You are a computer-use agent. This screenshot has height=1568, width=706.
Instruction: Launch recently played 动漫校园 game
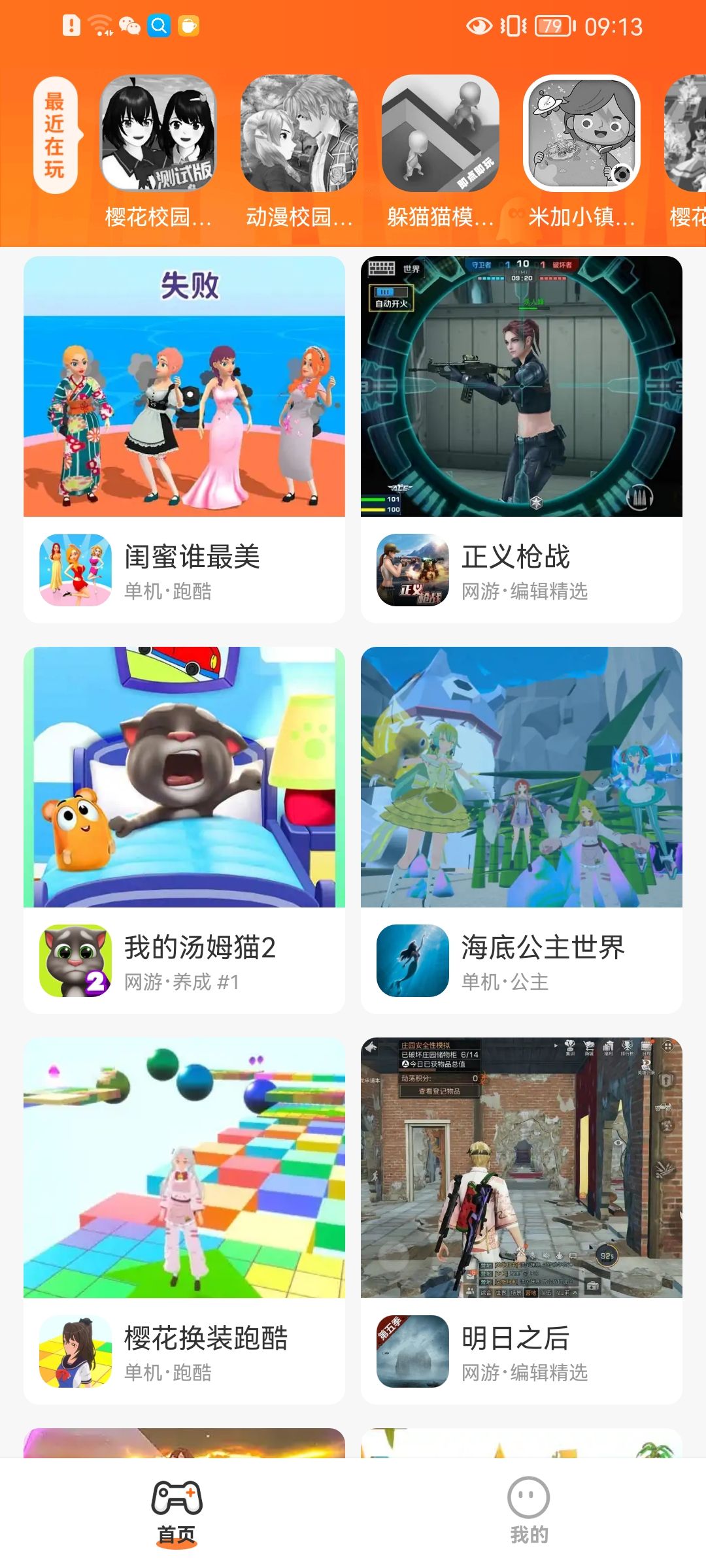click(299, 135)
